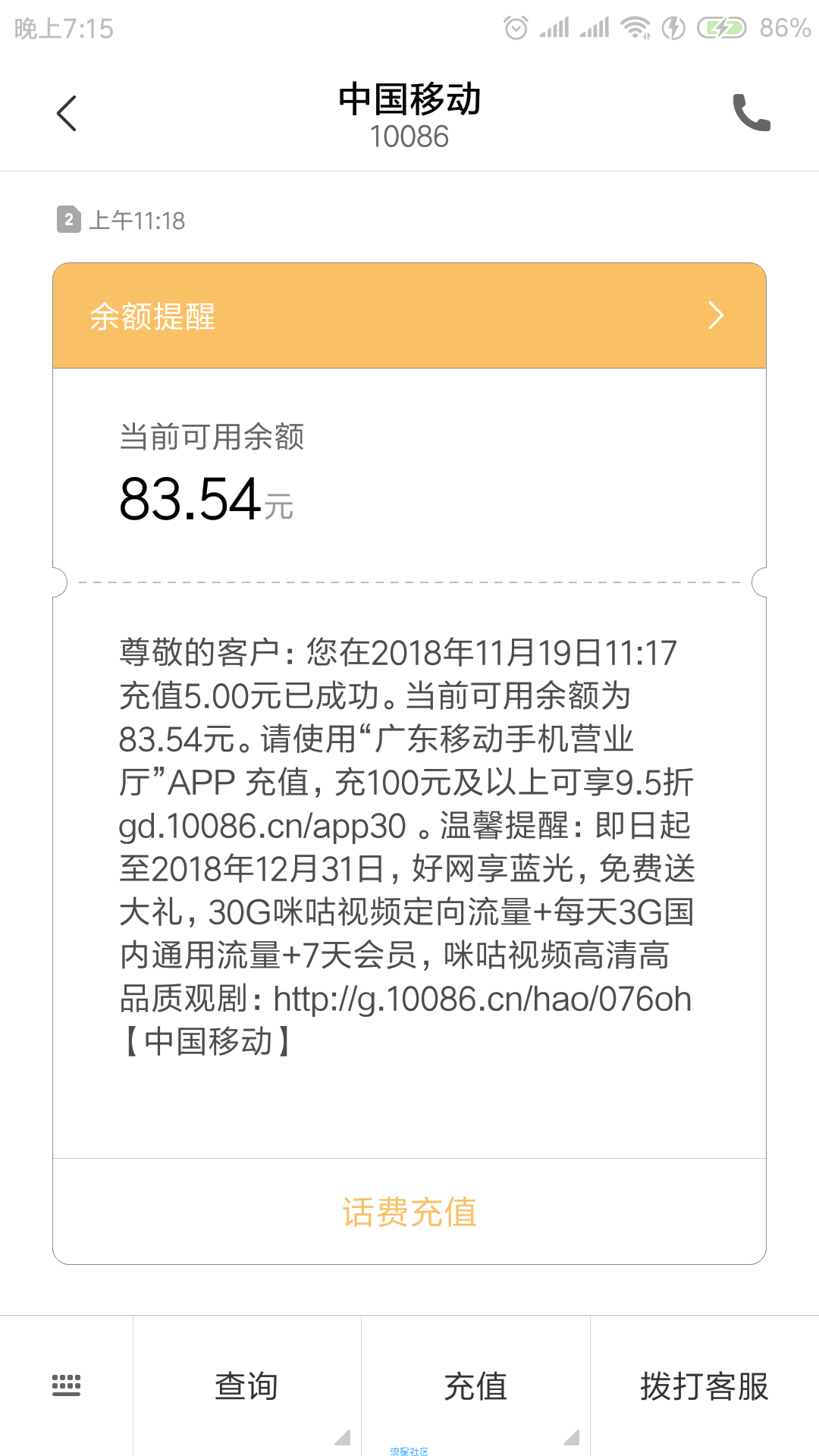Switch to keyboard input mode
Viewport: 819px width, 1456px height.
tap(66, 1385)
